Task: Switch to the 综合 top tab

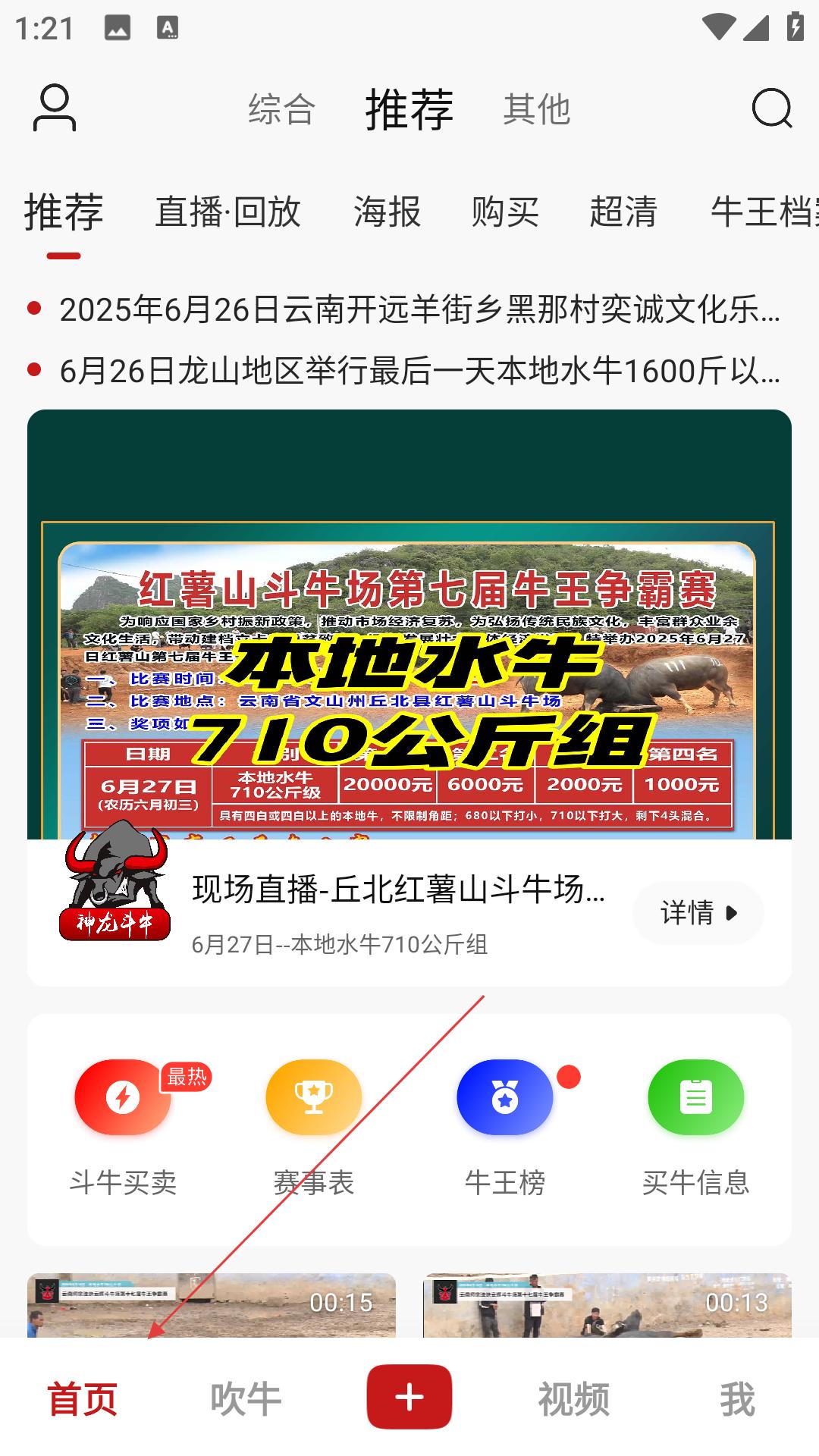Action: click(x=281, y=108)
